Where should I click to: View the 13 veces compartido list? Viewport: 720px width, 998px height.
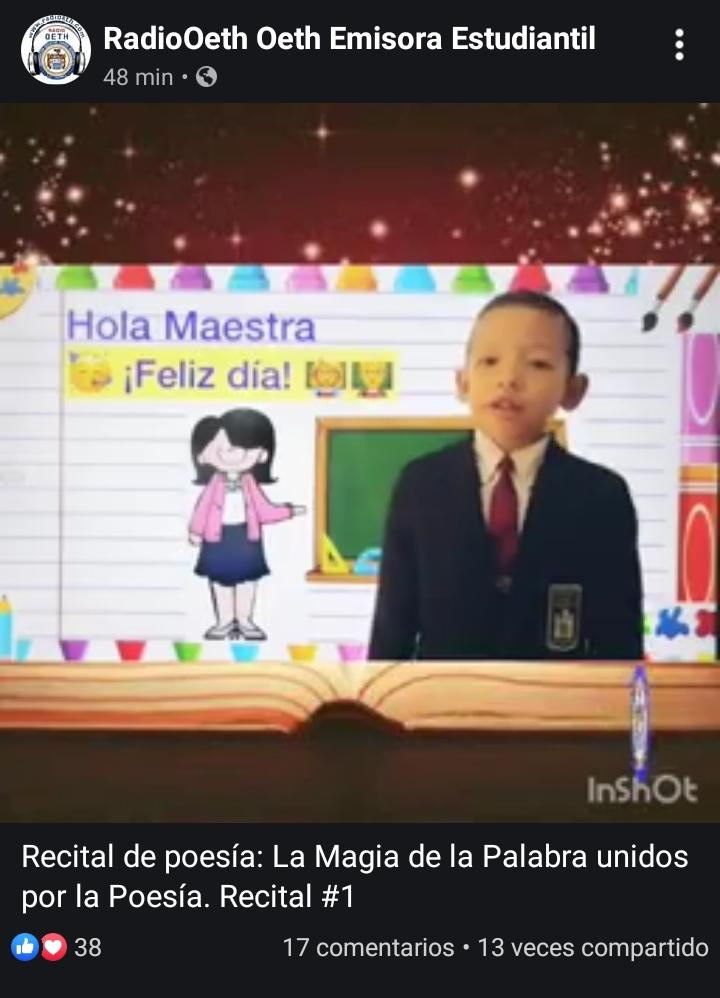(593, 947)
